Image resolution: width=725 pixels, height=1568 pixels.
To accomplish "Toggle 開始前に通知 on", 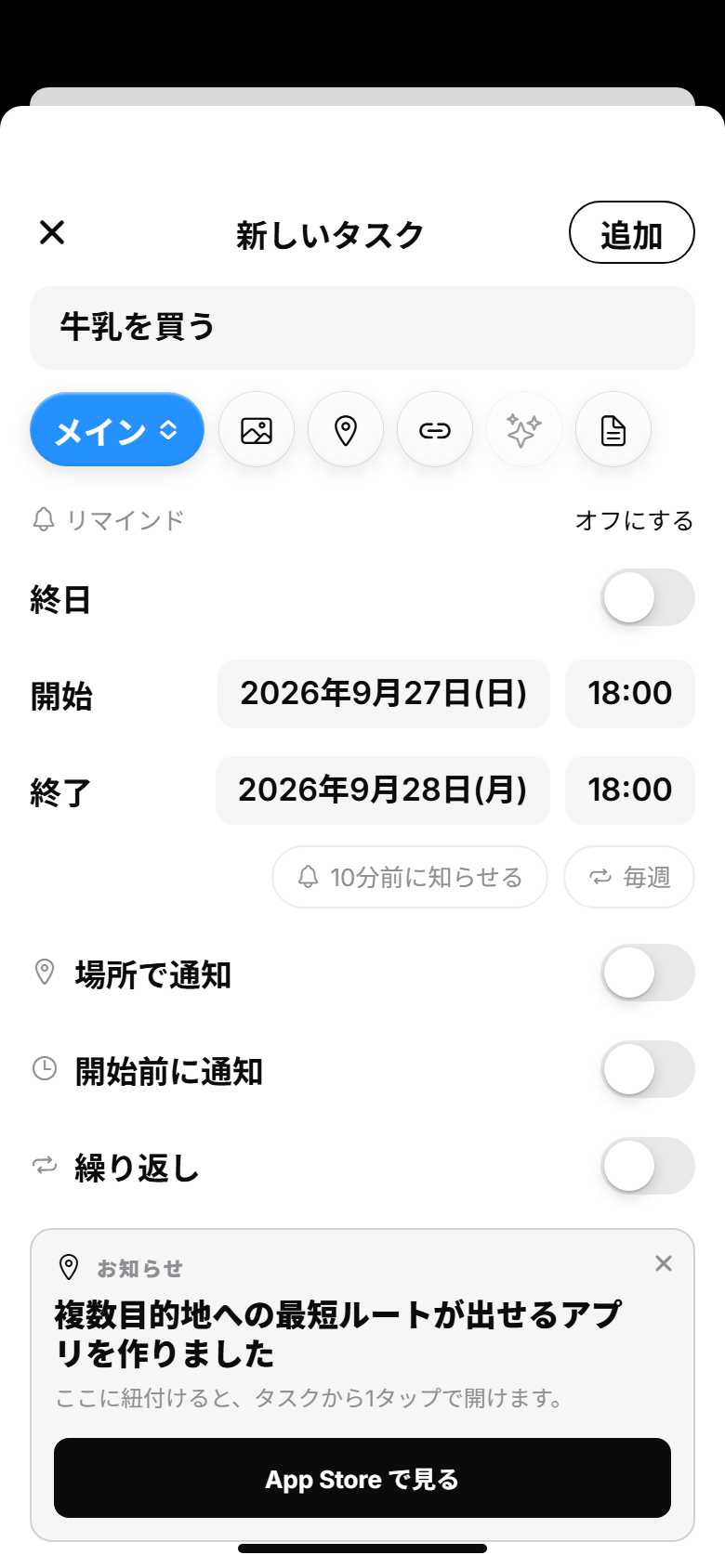I will 648,1069.
